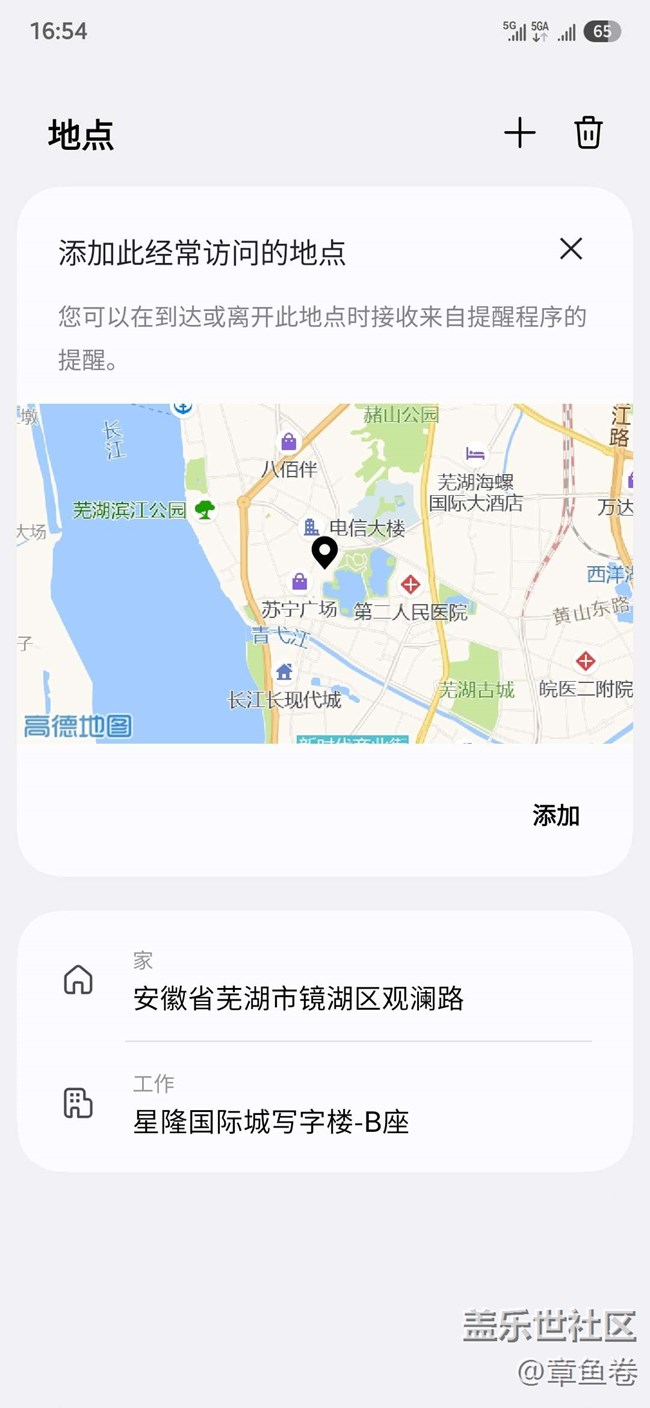Open the delete trash can icon
Screen dimensions: 650x1408
click(588, 133)
